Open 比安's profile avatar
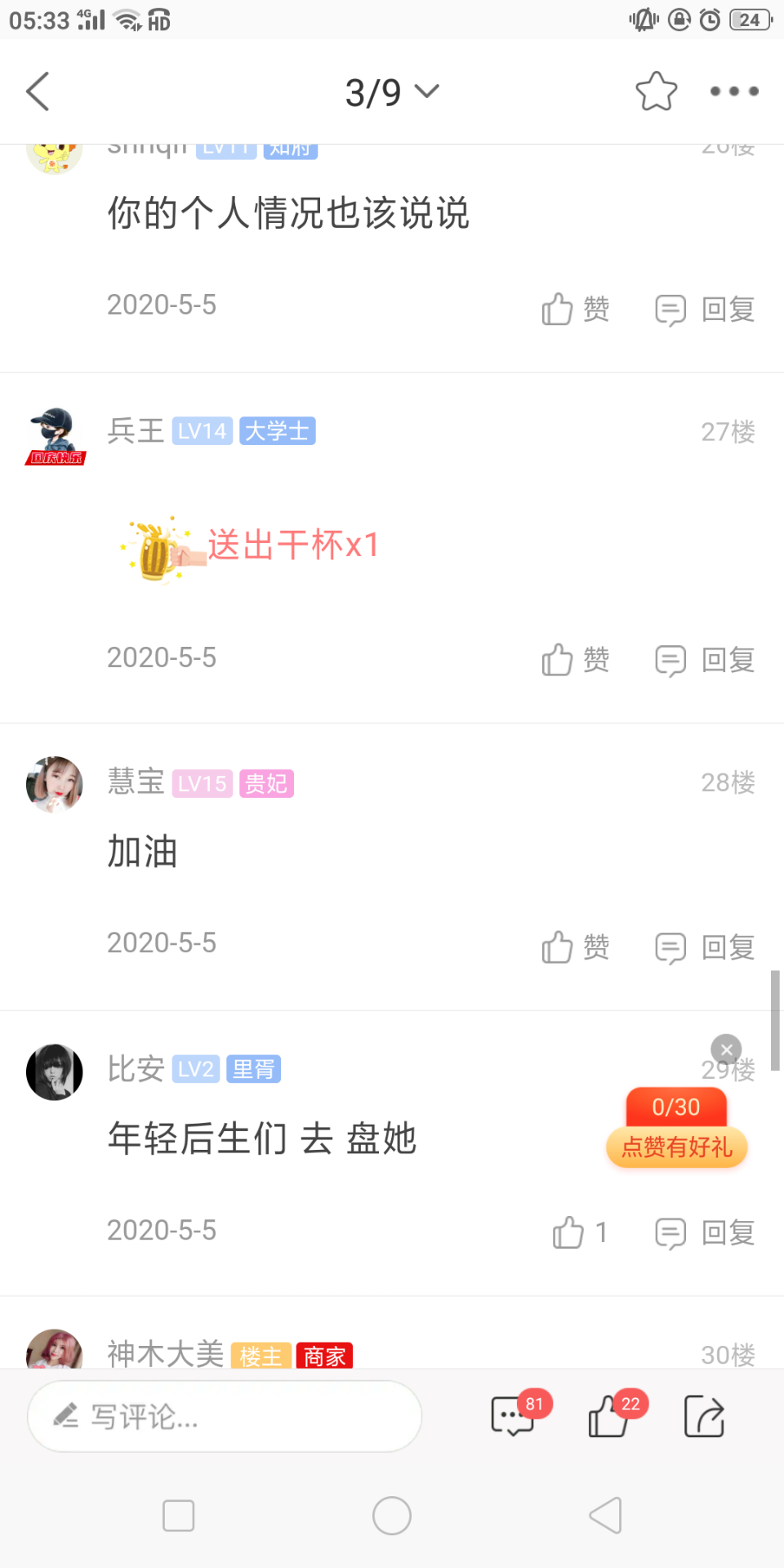This screenshot has width=784, height=1568. coord(55,1071)
